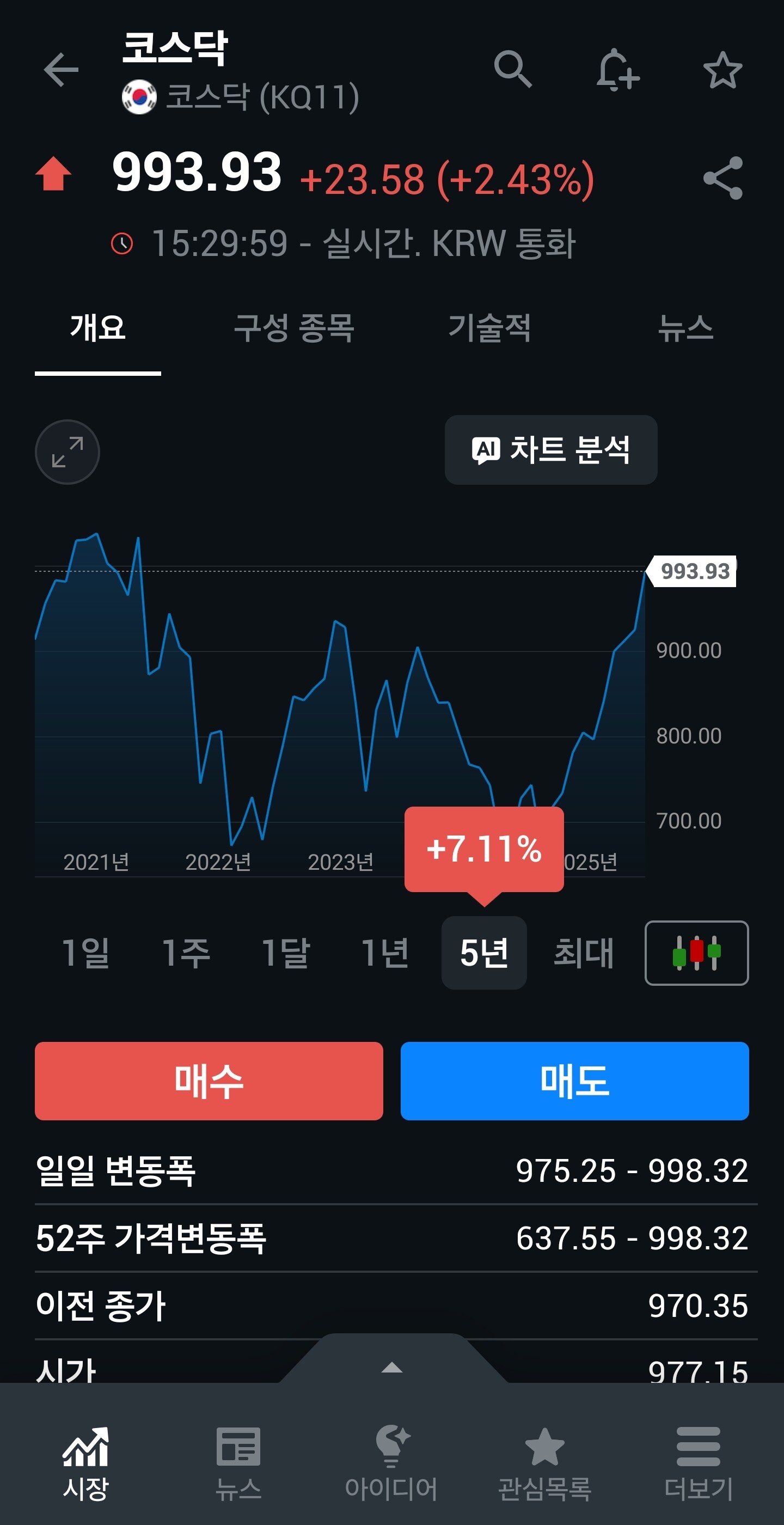
Task: Go back with the arrow icon
Action: [x=61, y=70]
